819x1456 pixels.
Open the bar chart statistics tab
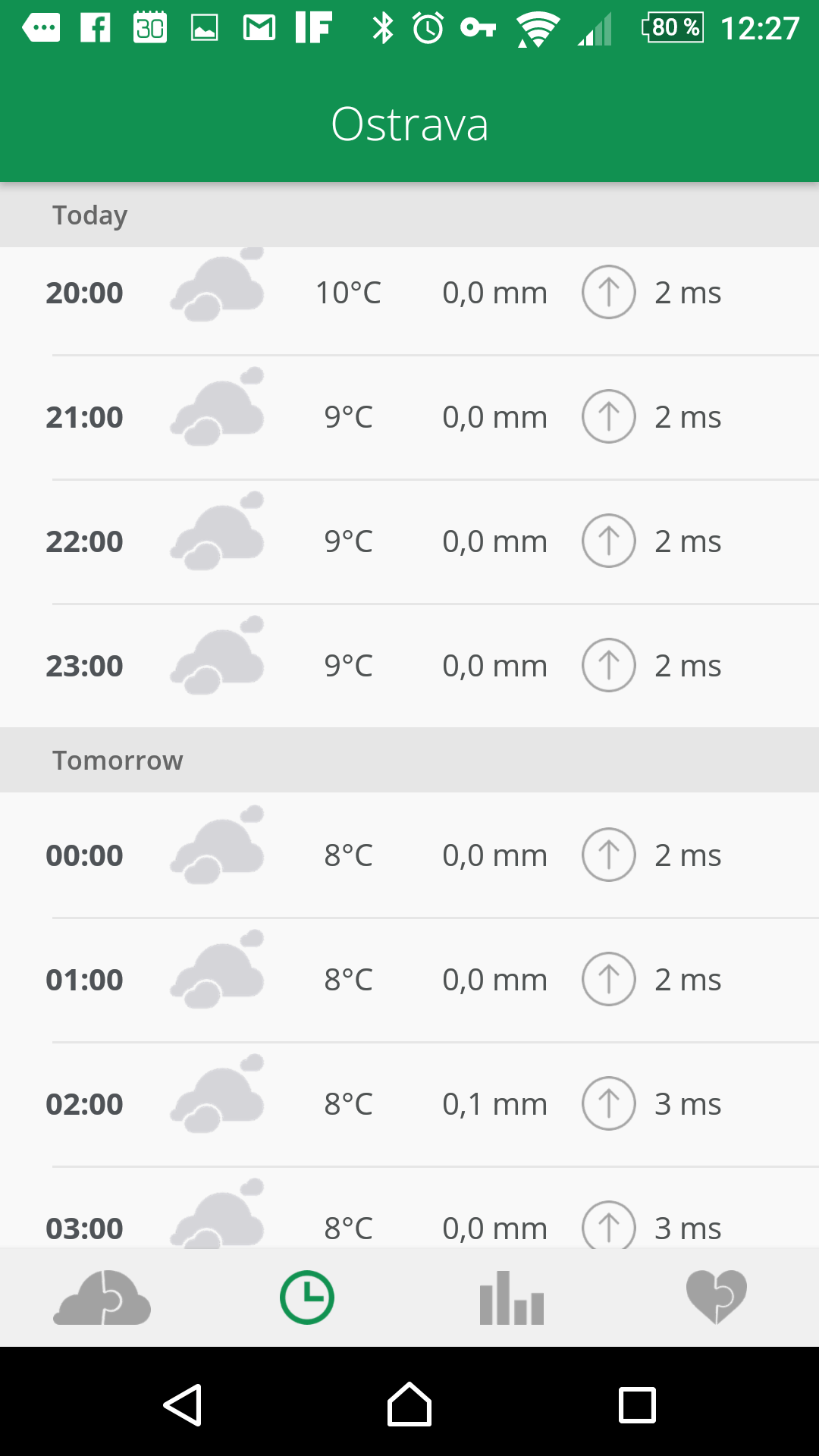click(512, 1298)
